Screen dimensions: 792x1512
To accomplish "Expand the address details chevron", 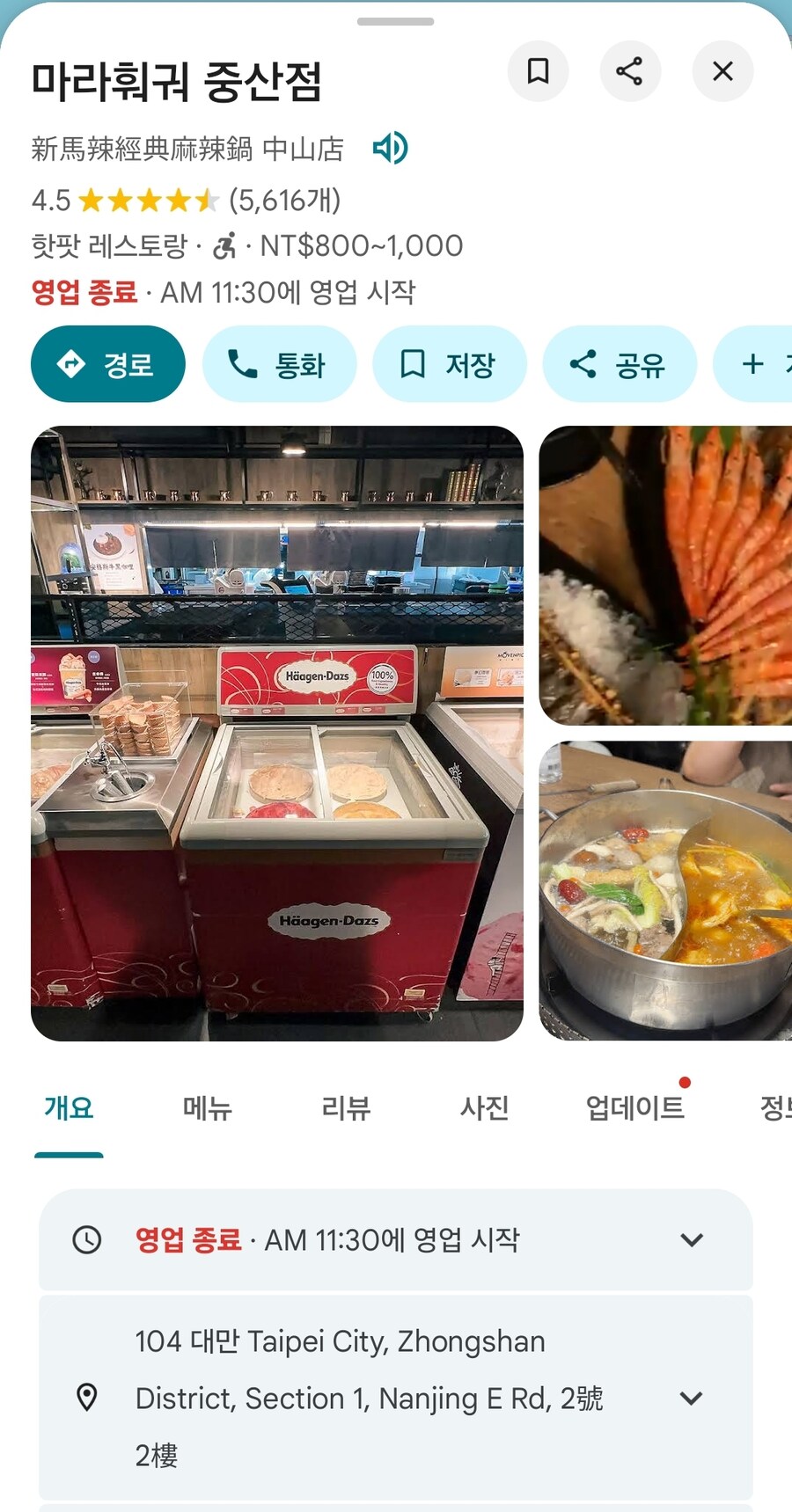I will pos(693,1397).
